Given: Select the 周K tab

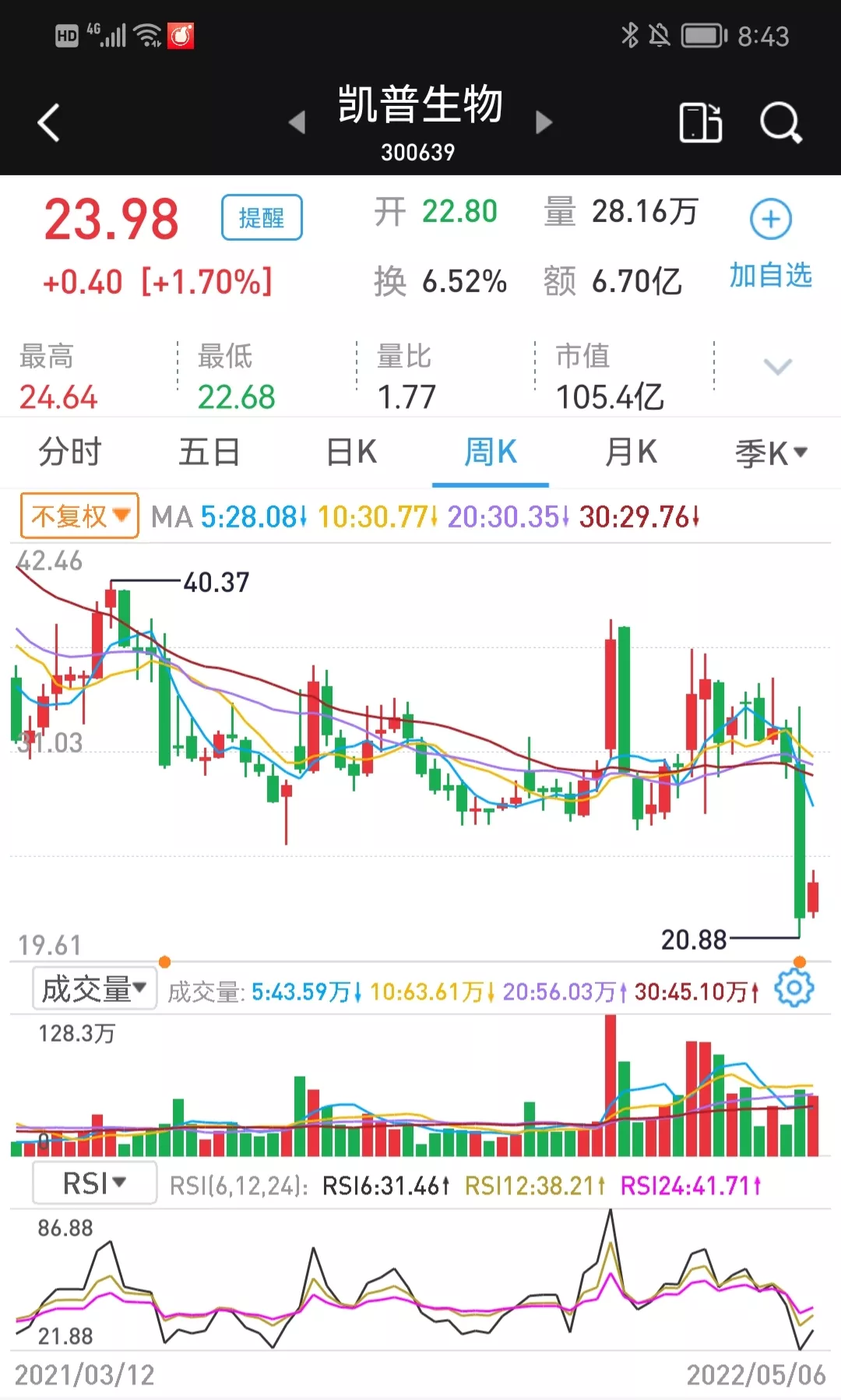Looking at the screenshot, I should 491,452.
